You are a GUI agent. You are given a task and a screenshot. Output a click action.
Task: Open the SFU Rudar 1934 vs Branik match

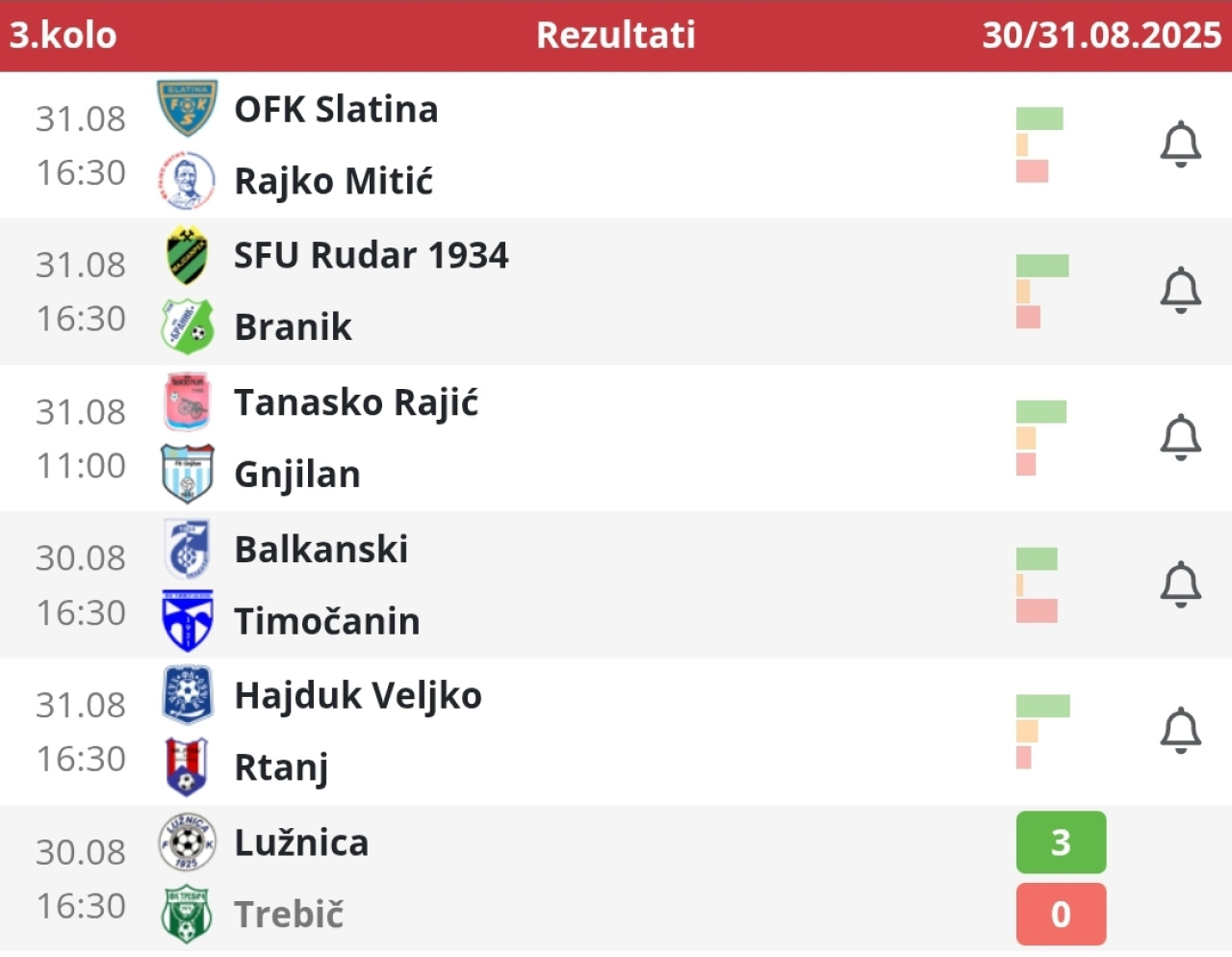click(x=577, y=291)
